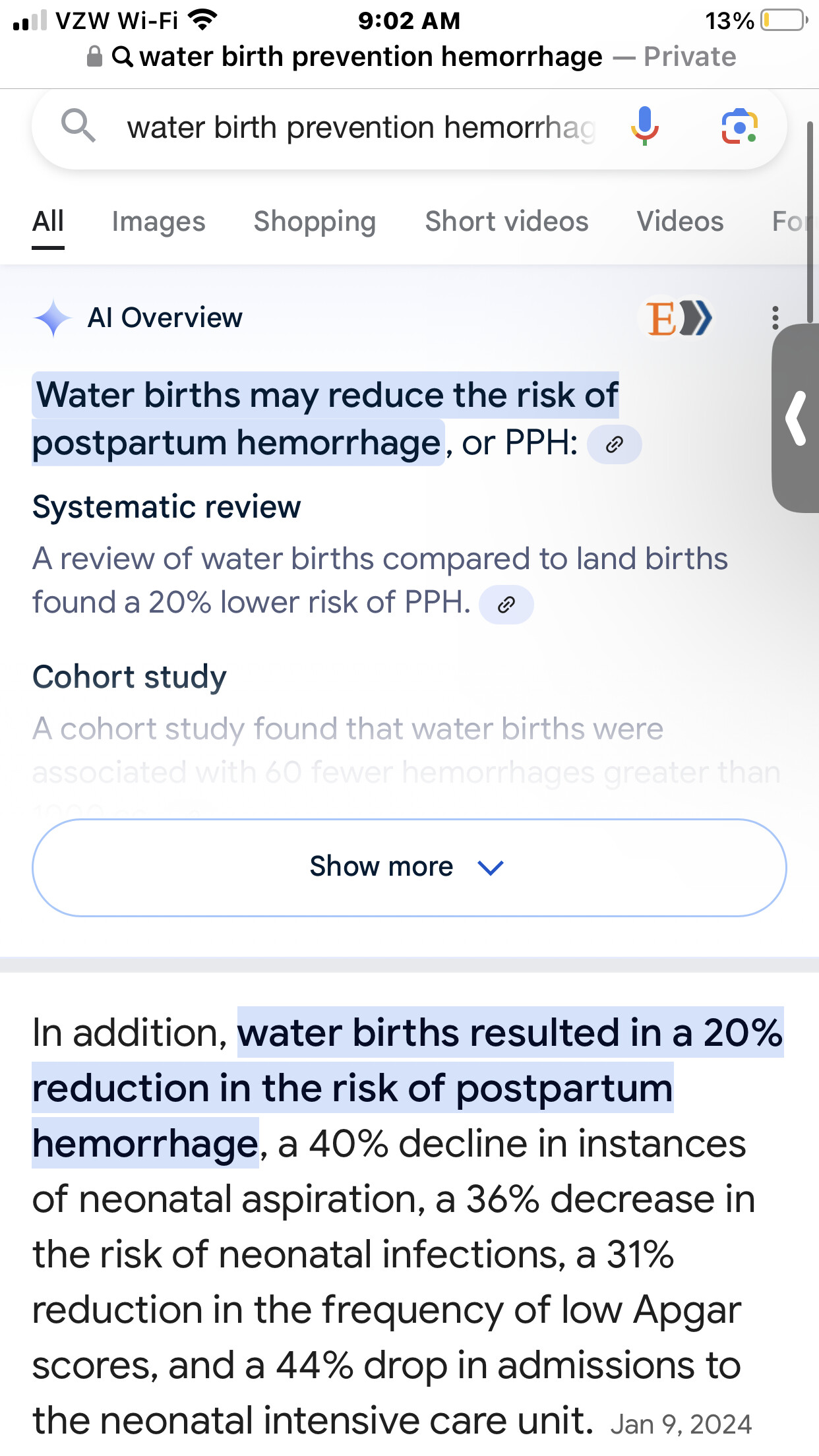Screen dimensions: 819x1456
Task: Open the gray side panel arrow handle
Action: point(796,418)
